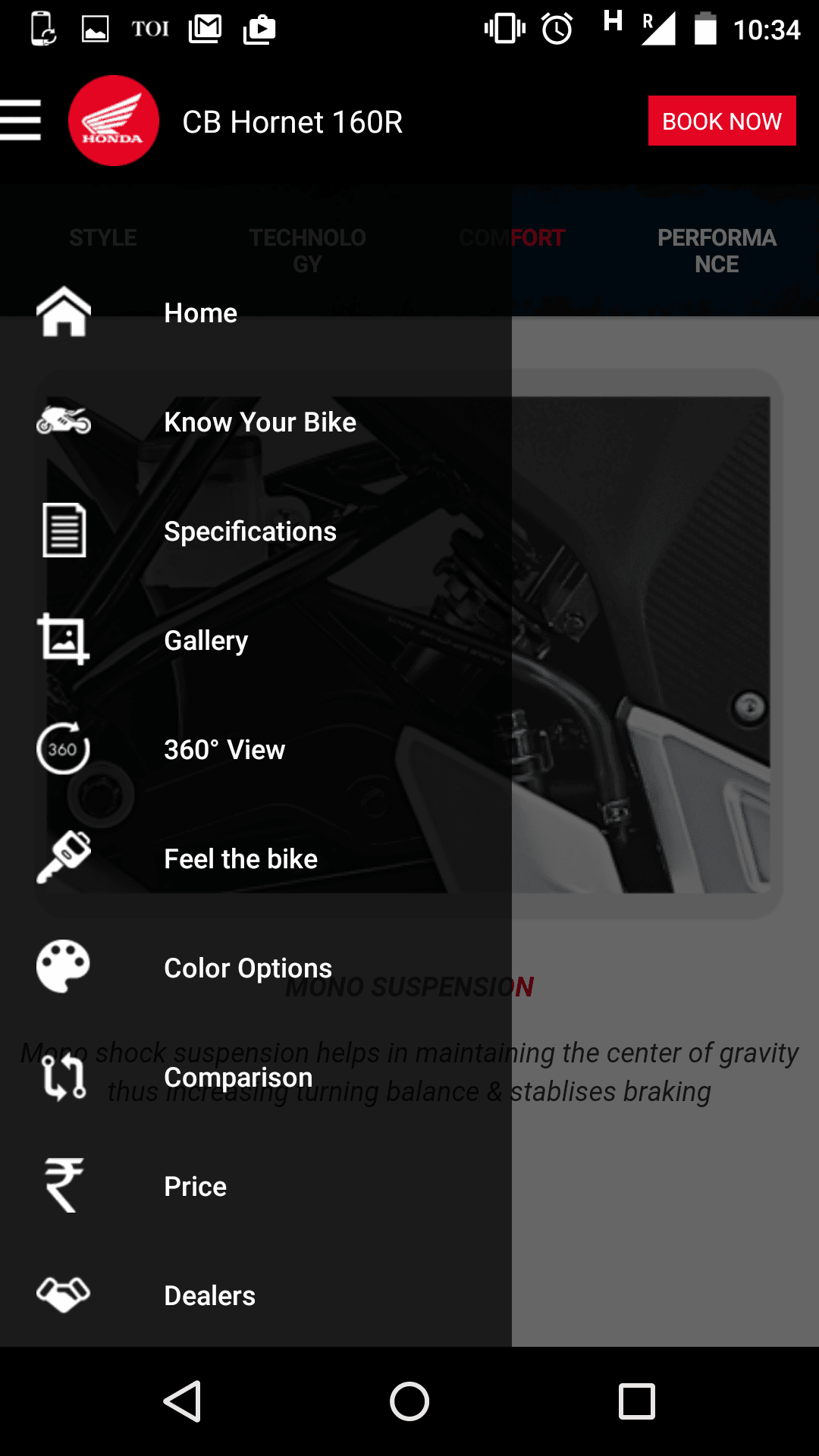Open the Gallery

pyautogui.click(x=206, y=641)
